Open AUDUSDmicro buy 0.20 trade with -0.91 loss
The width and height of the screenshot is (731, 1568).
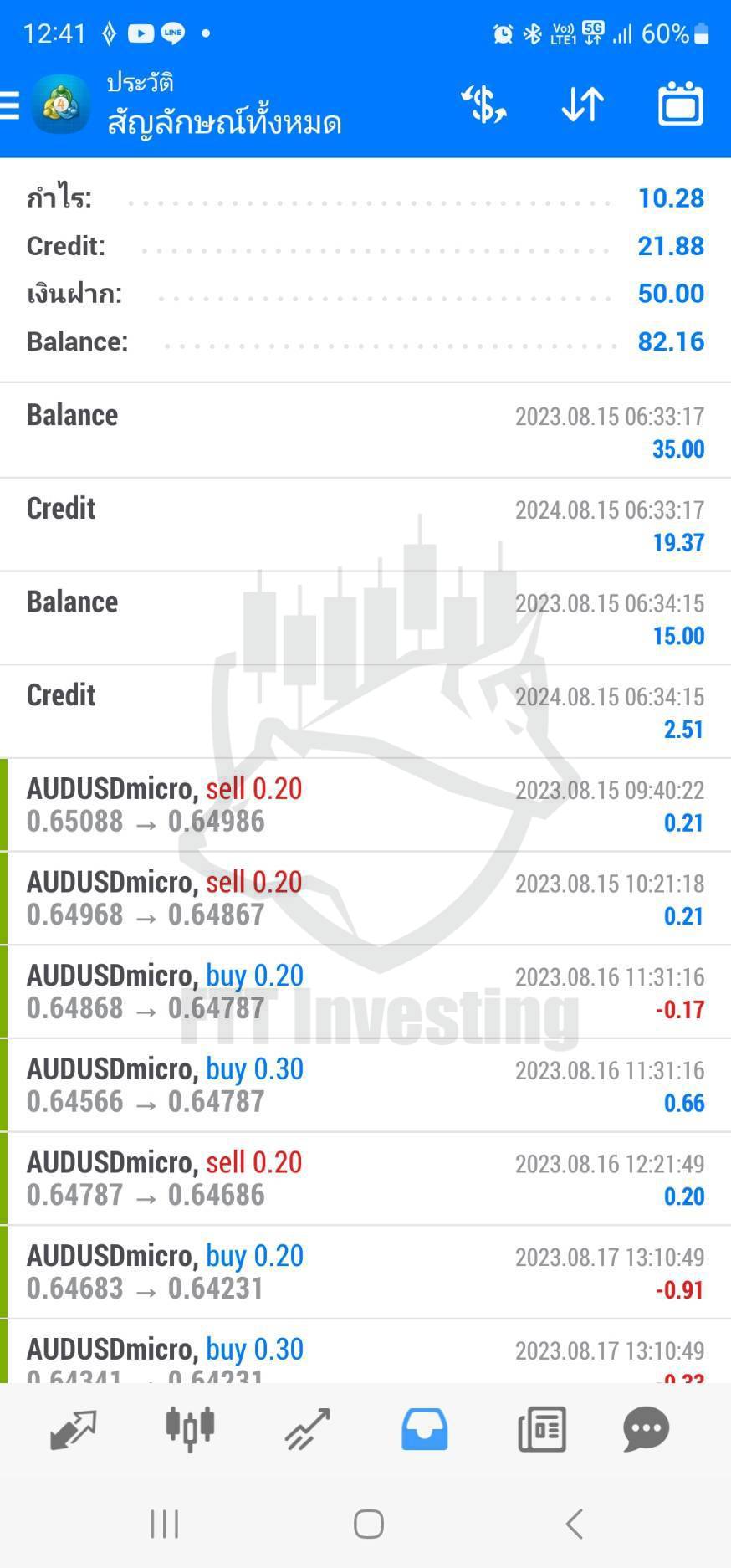click(365, 1273)
